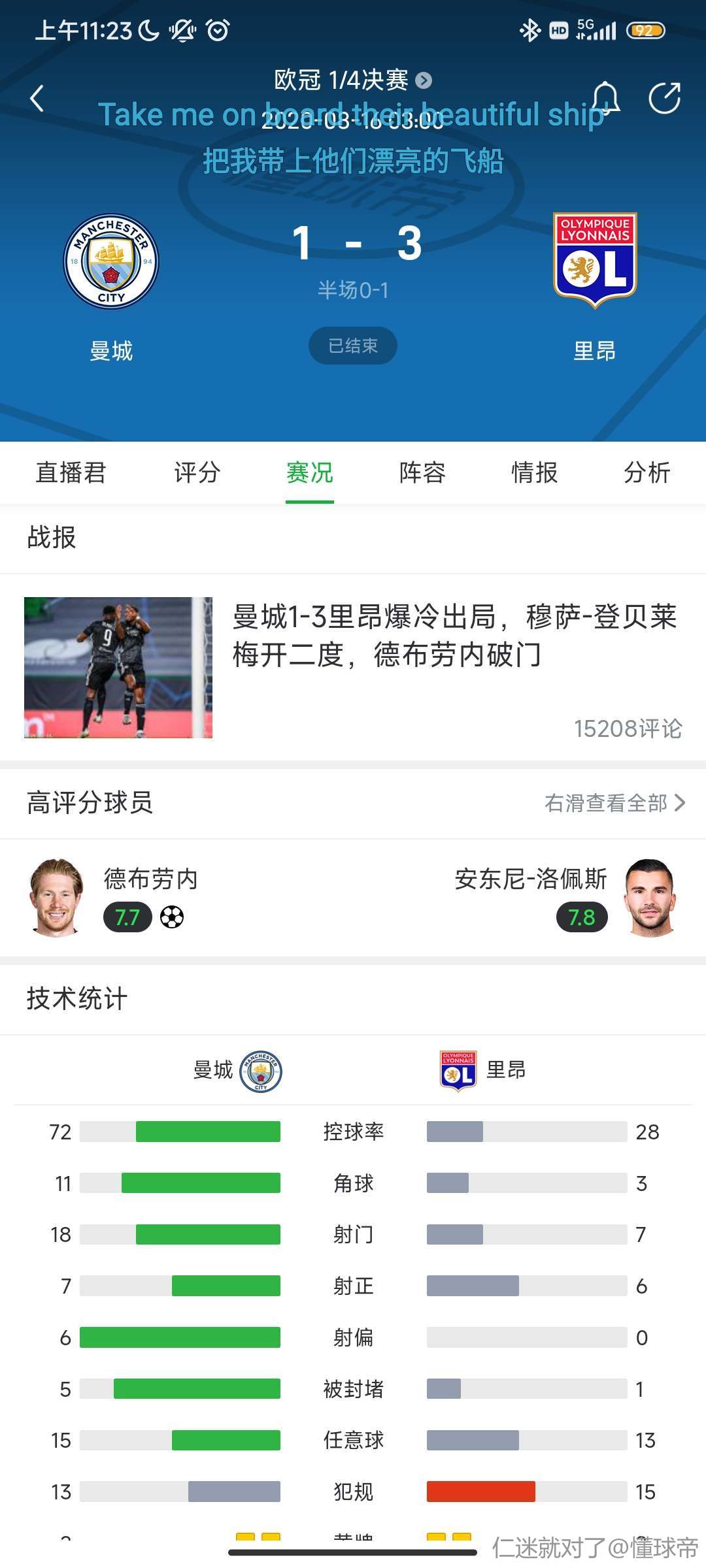
Task: Open the match notification bell
Action: (x=605, y=98)
